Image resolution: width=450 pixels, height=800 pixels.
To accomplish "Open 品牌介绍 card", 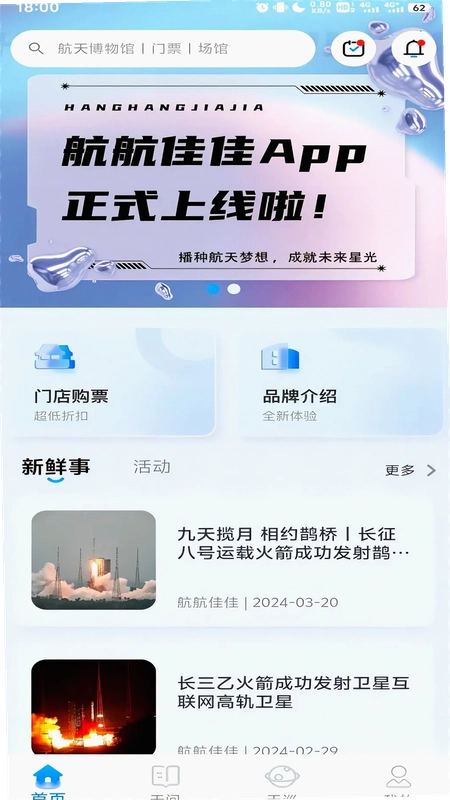I will [341, 382].
